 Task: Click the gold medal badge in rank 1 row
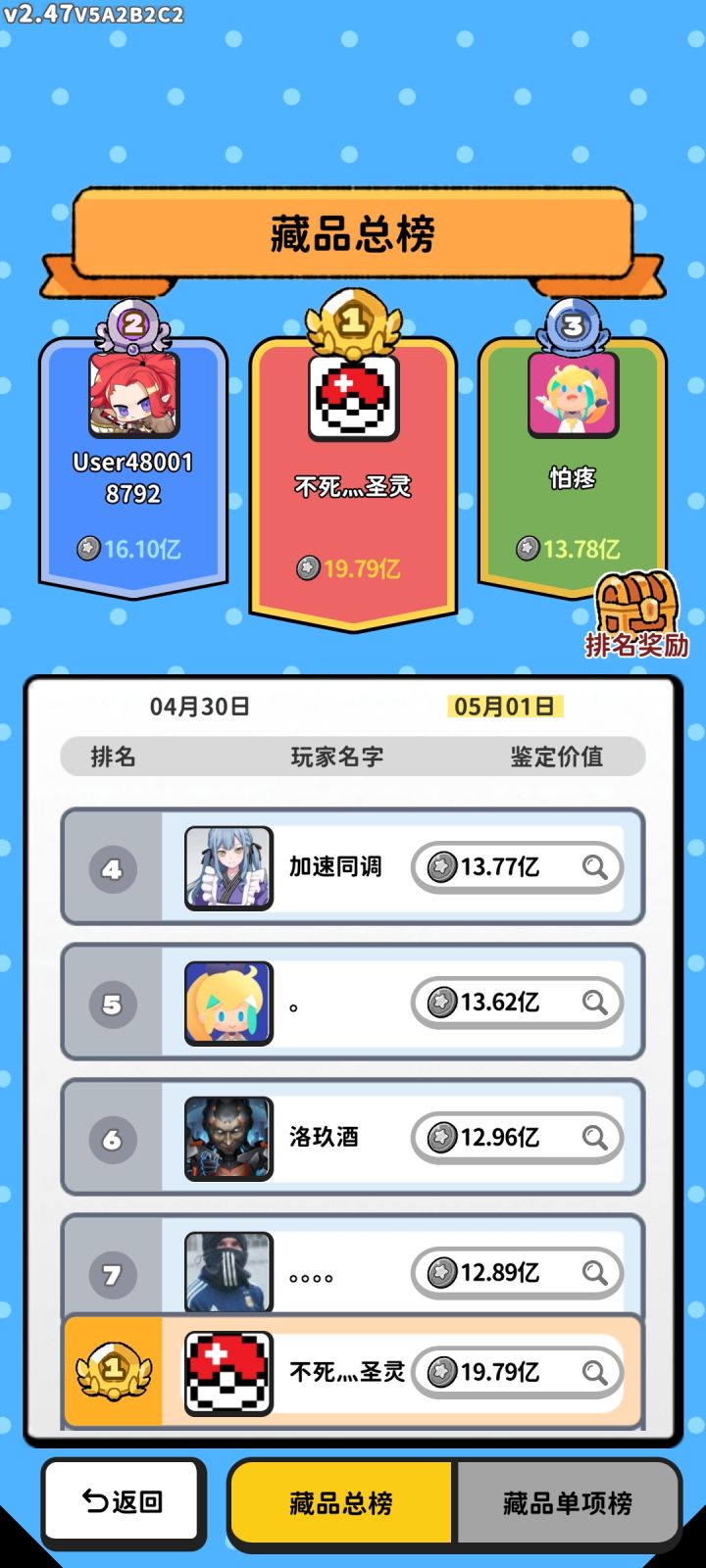(x=111, y=1373)
